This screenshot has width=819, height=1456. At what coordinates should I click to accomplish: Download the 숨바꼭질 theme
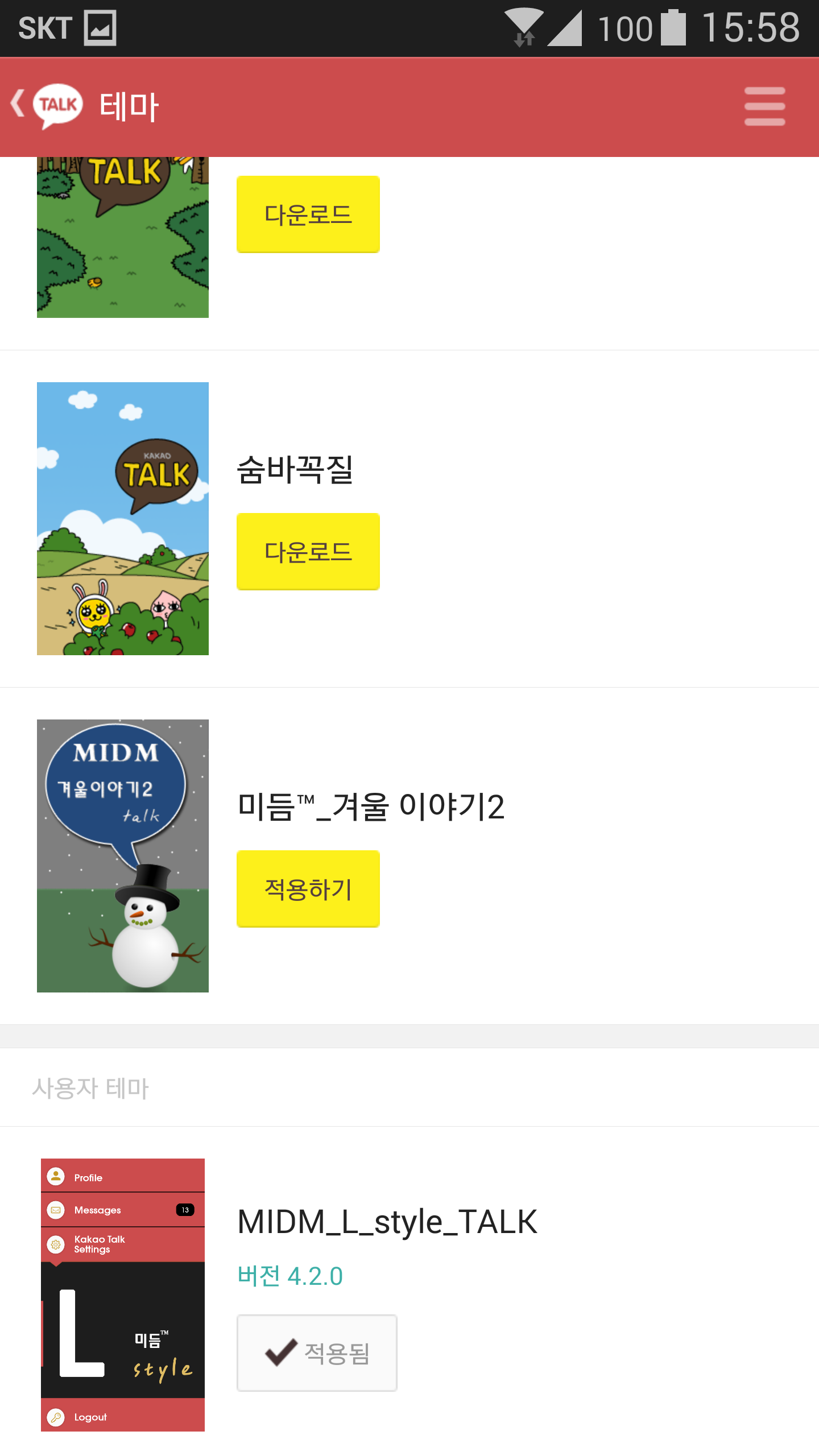tap(308, 551)
